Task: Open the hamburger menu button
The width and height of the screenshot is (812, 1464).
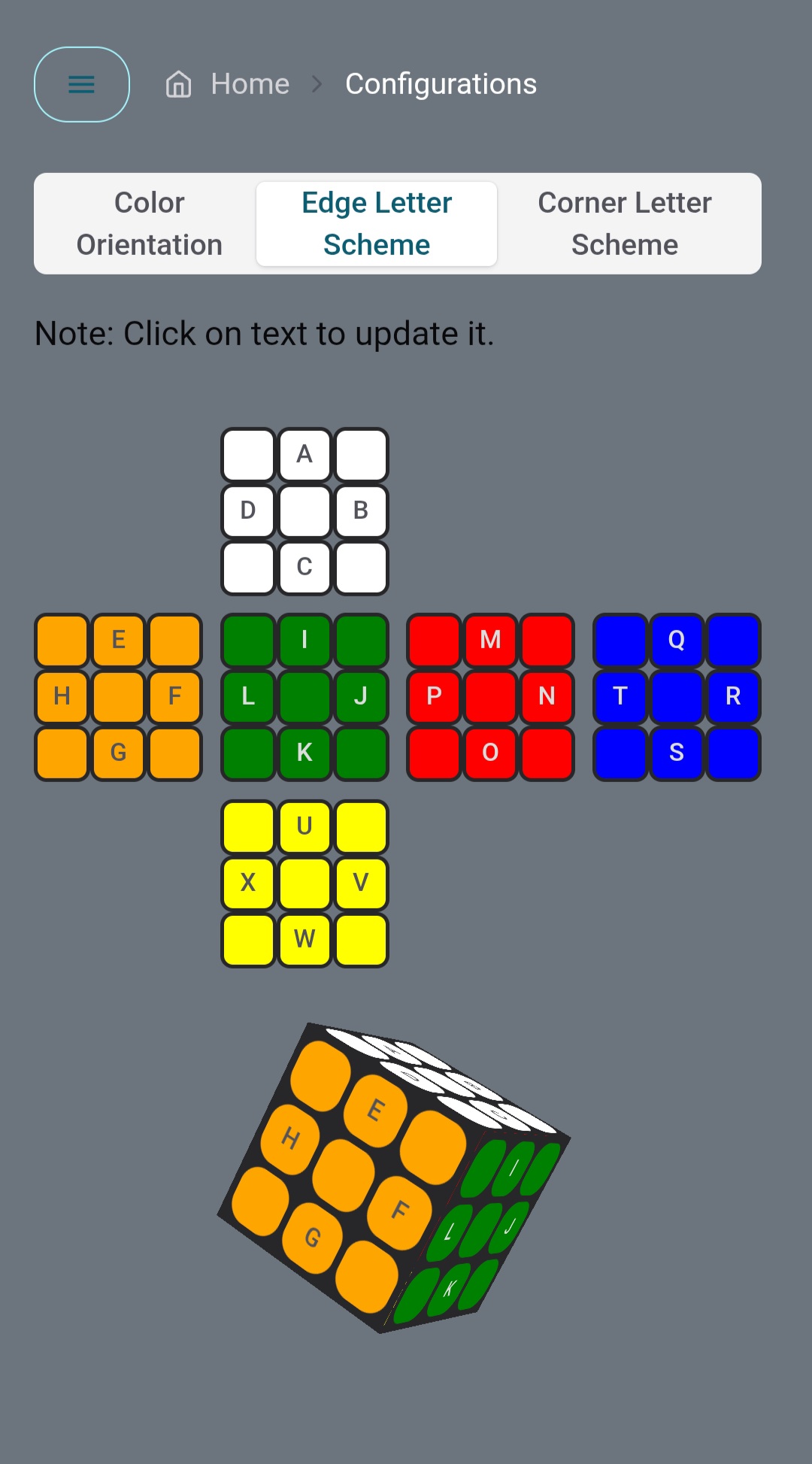Action: 81,84
